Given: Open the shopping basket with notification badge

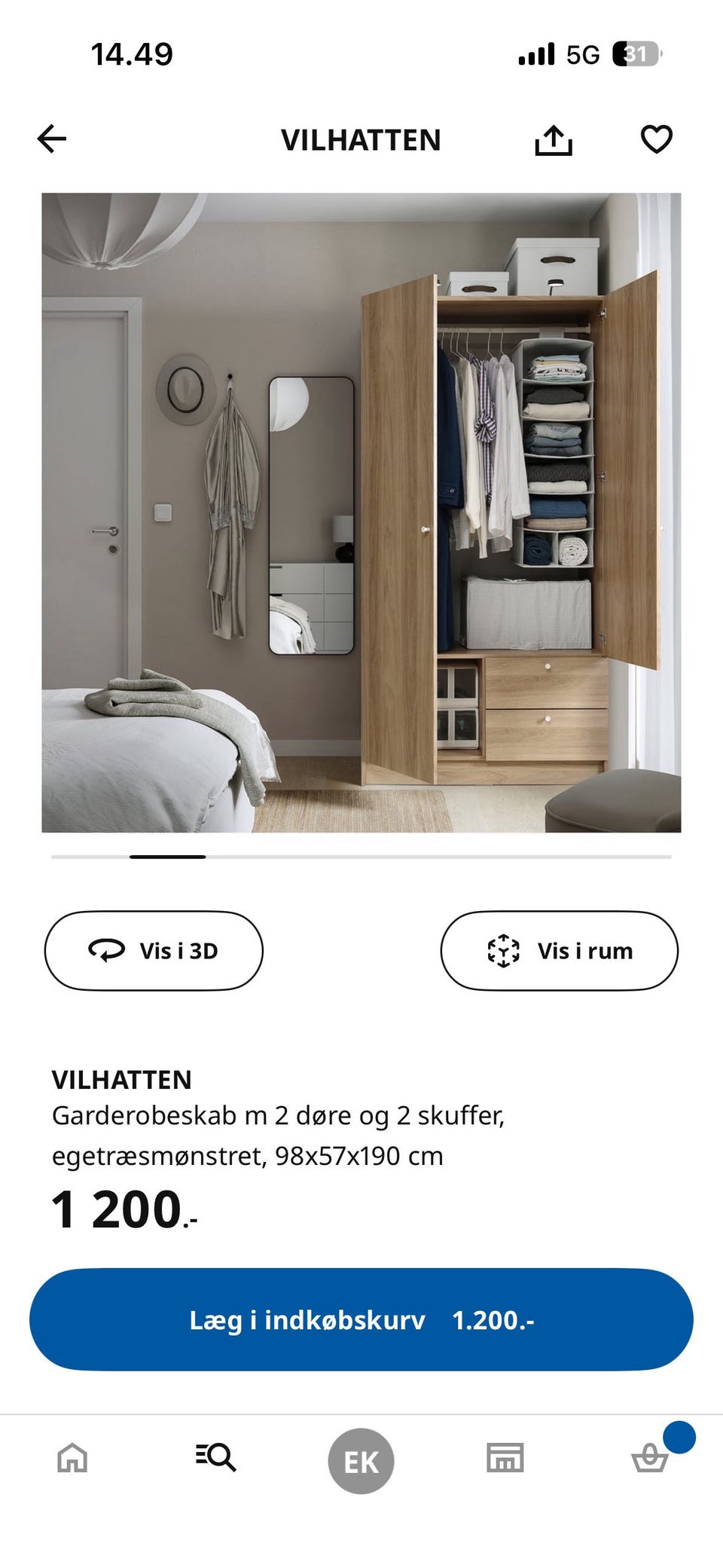Looking at the screenshot, I should tap(651, 1462).
